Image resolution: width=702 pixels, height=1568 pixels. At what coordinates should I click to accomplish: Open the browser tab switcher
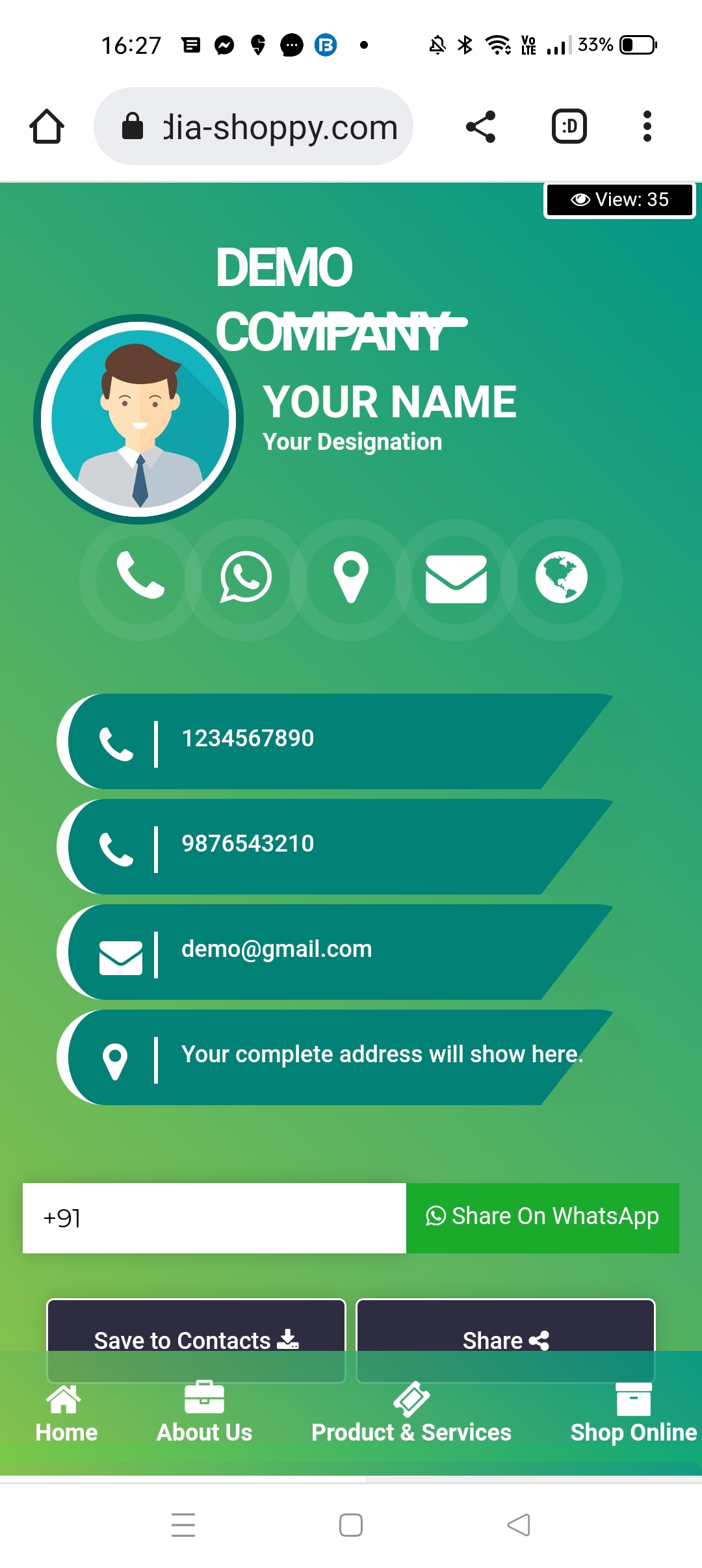point(569,126)
